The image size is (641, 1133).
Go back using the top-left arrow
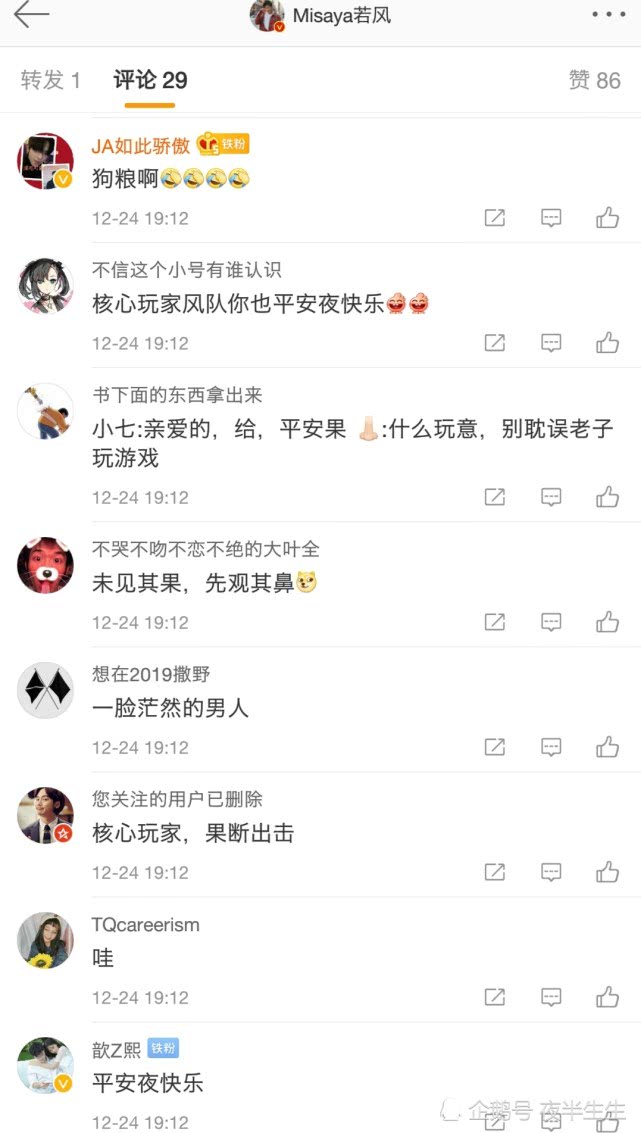[31, 15]
